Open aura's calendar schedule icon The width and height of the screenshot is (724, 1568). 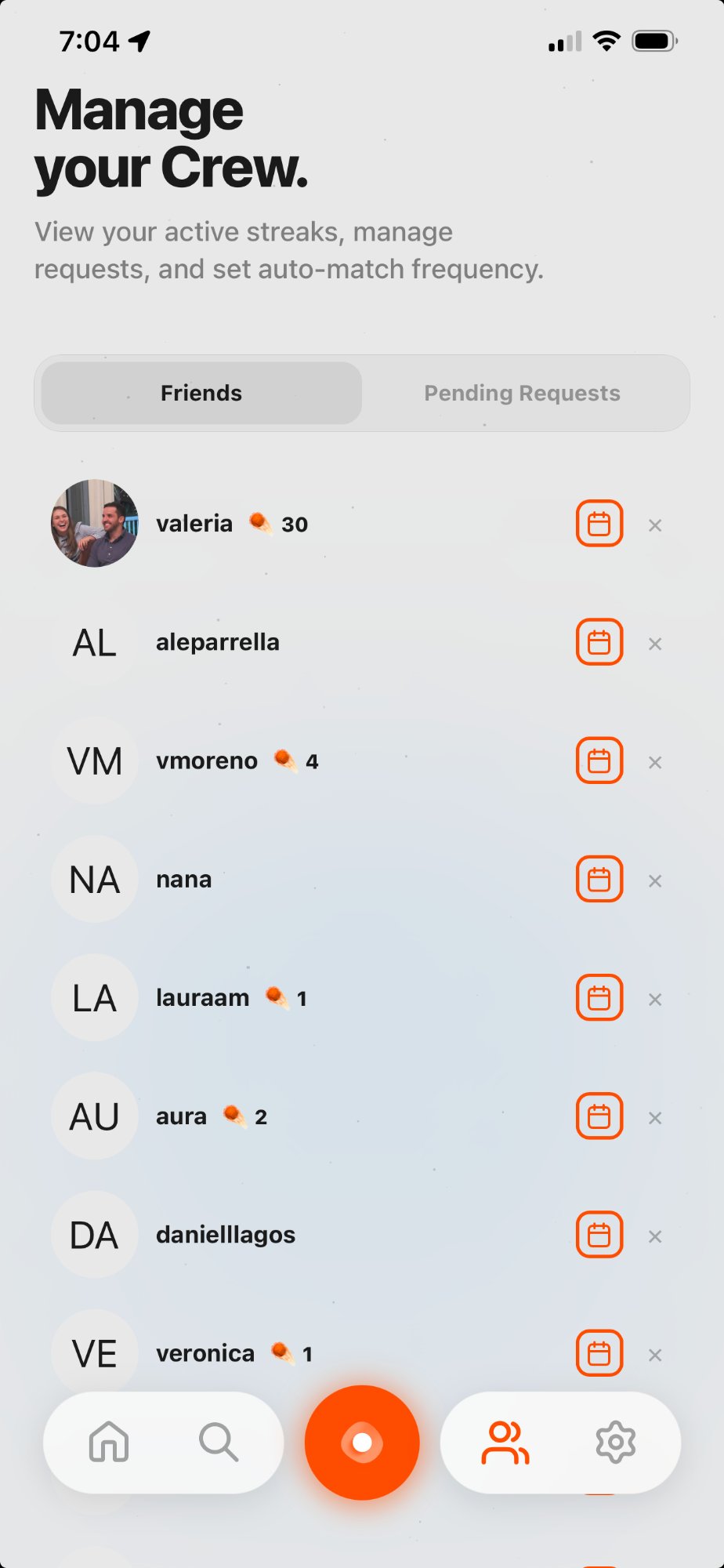pos(599,1116)
